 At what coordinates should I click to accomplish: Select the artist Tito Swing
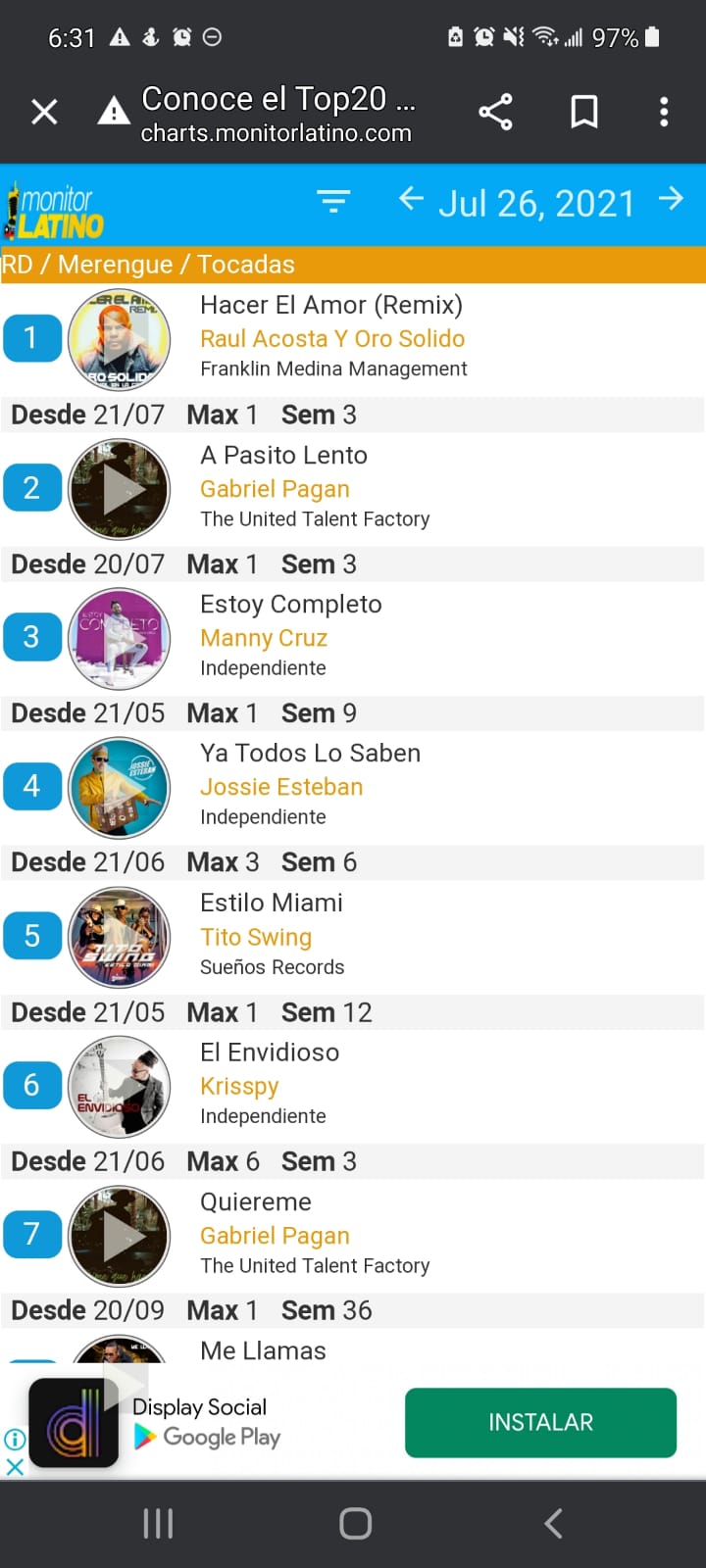coord(256,937)
